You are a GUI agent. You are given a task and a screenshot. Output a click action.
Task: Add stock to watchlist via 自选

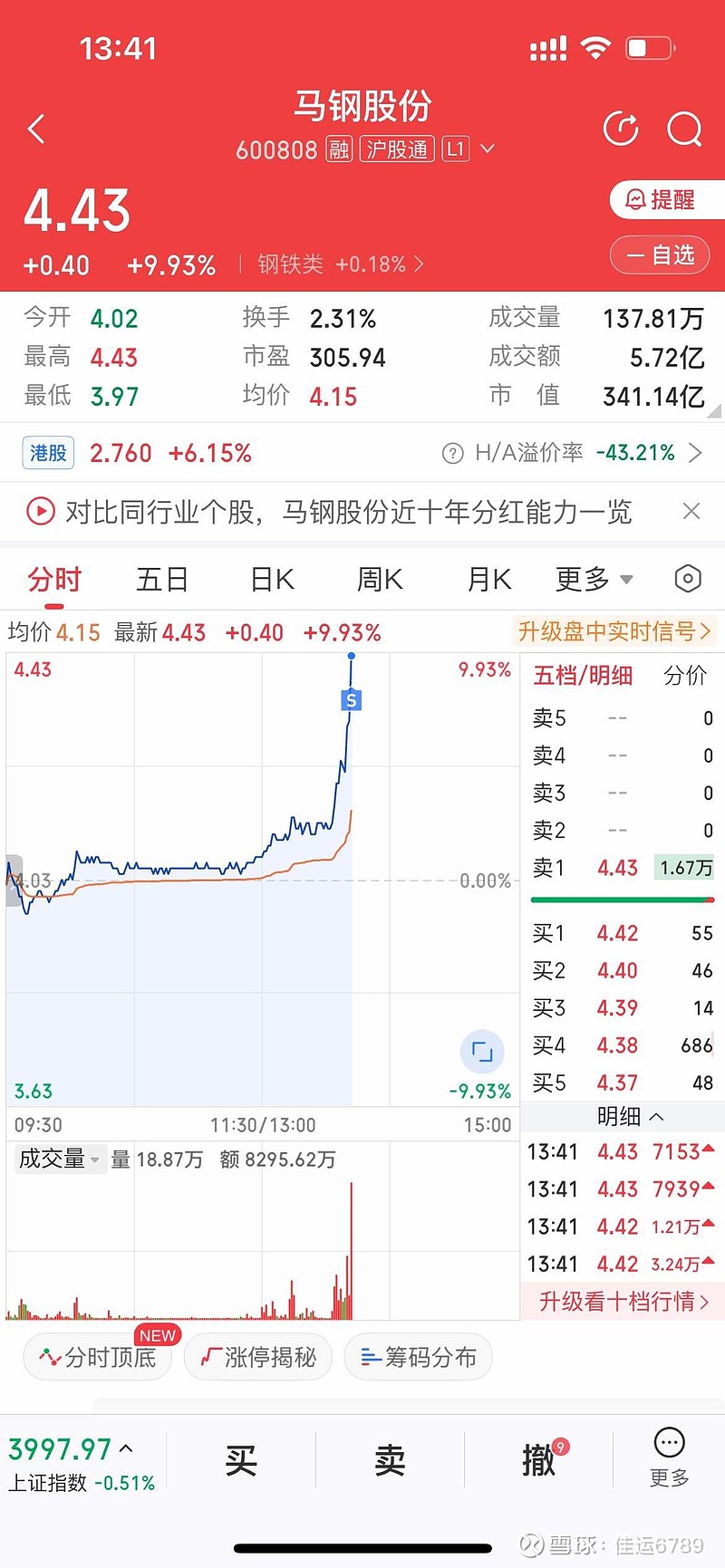coord(660,255)
